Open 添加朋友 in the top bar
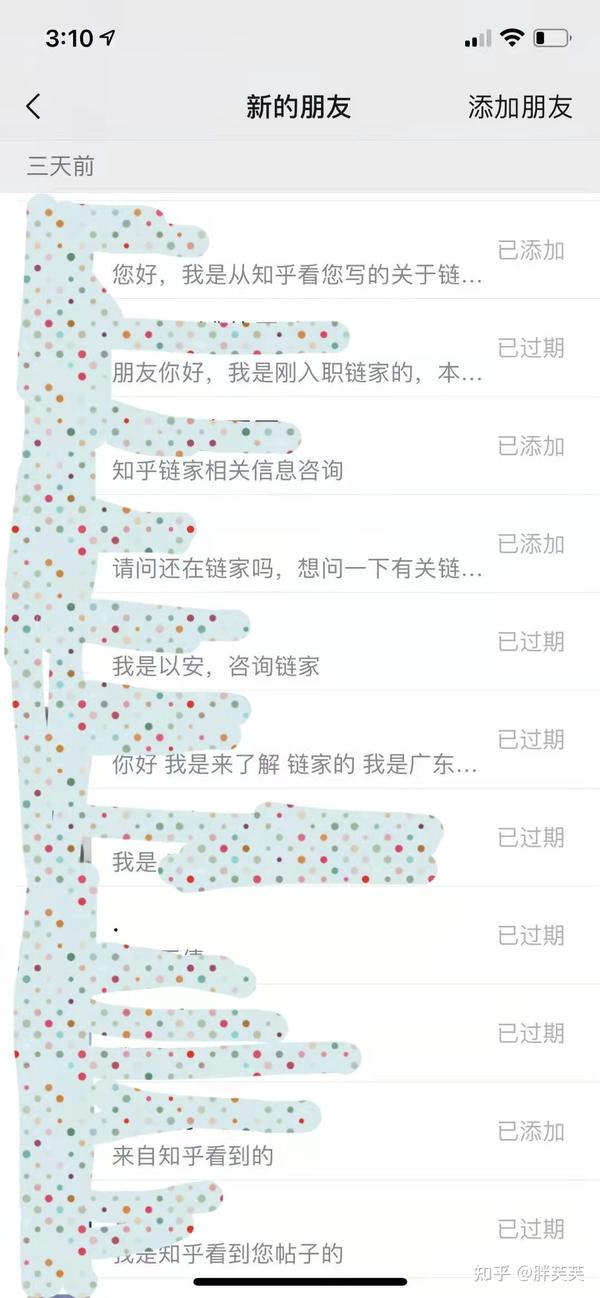Viewport: 600px width, 1298px height. 520,107
